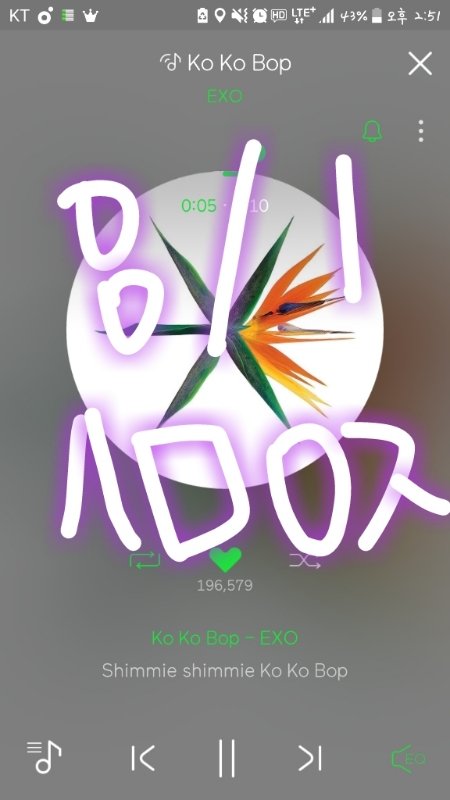Open the notification bell for this song
This screenshot has height=800, width=450.
coord(372,131)
